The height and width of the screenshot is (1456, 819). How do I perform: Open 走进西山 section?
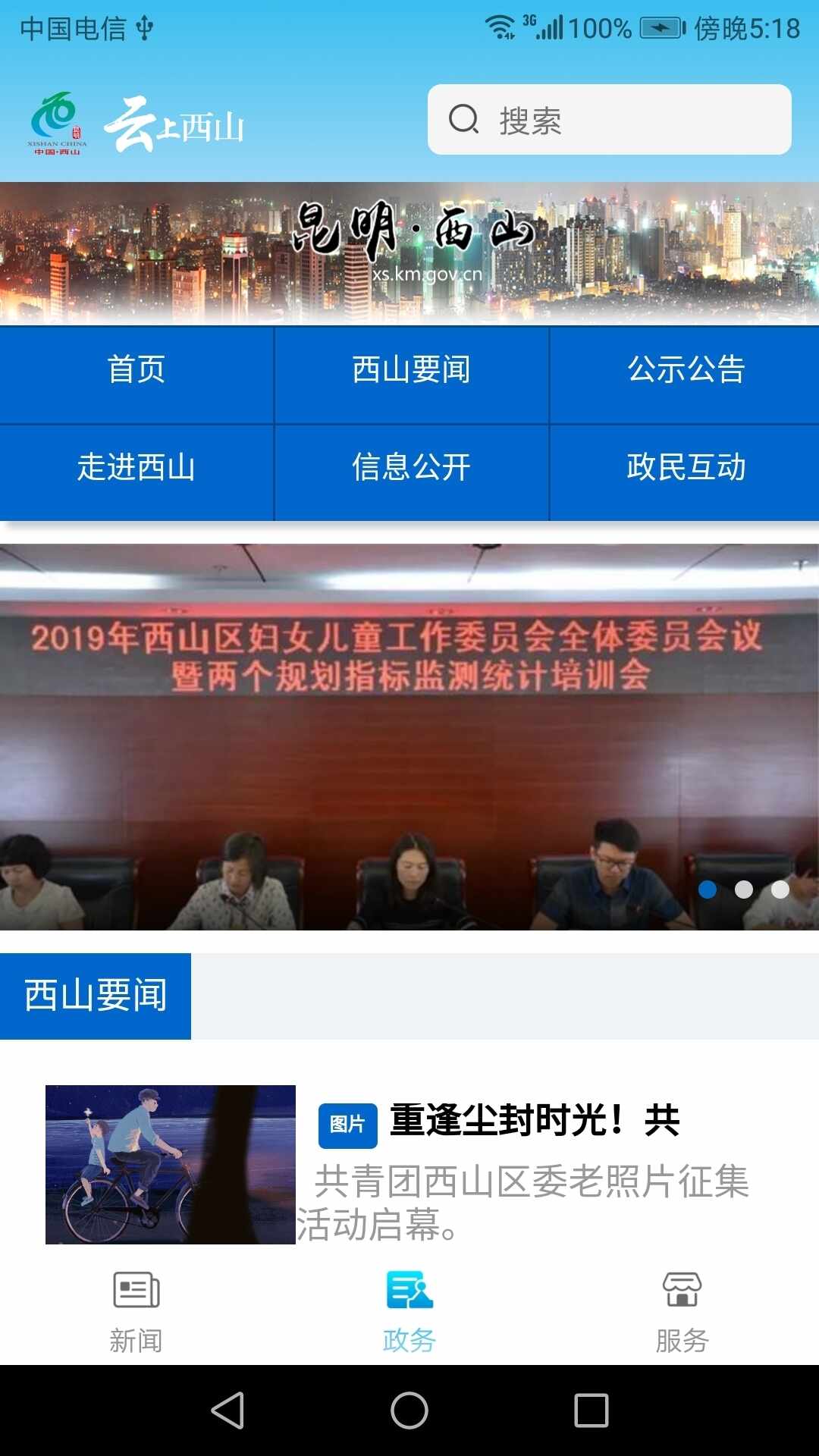[x=136, y=468]
